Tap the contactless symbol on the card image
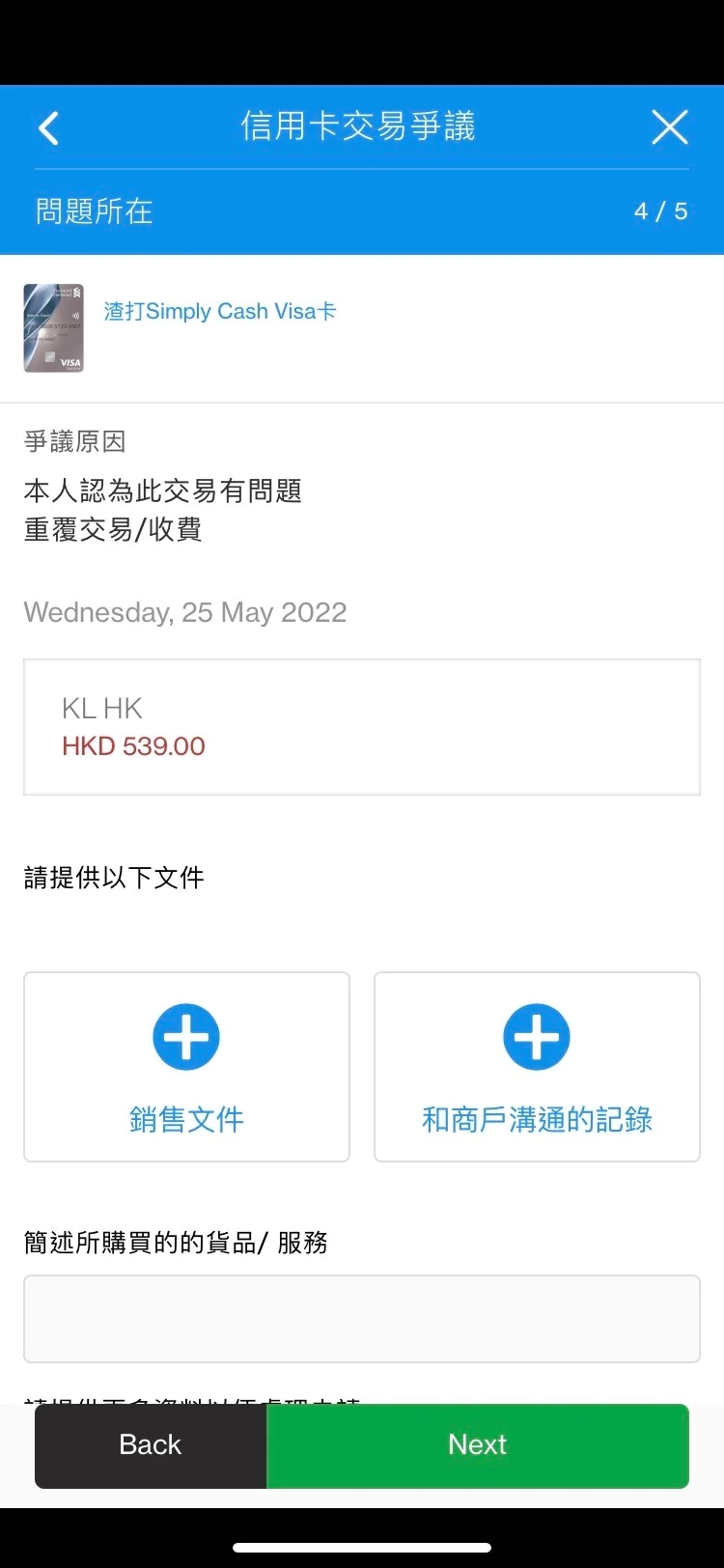Viewport: 724px width, 1568px height. [x=76, y=316]
